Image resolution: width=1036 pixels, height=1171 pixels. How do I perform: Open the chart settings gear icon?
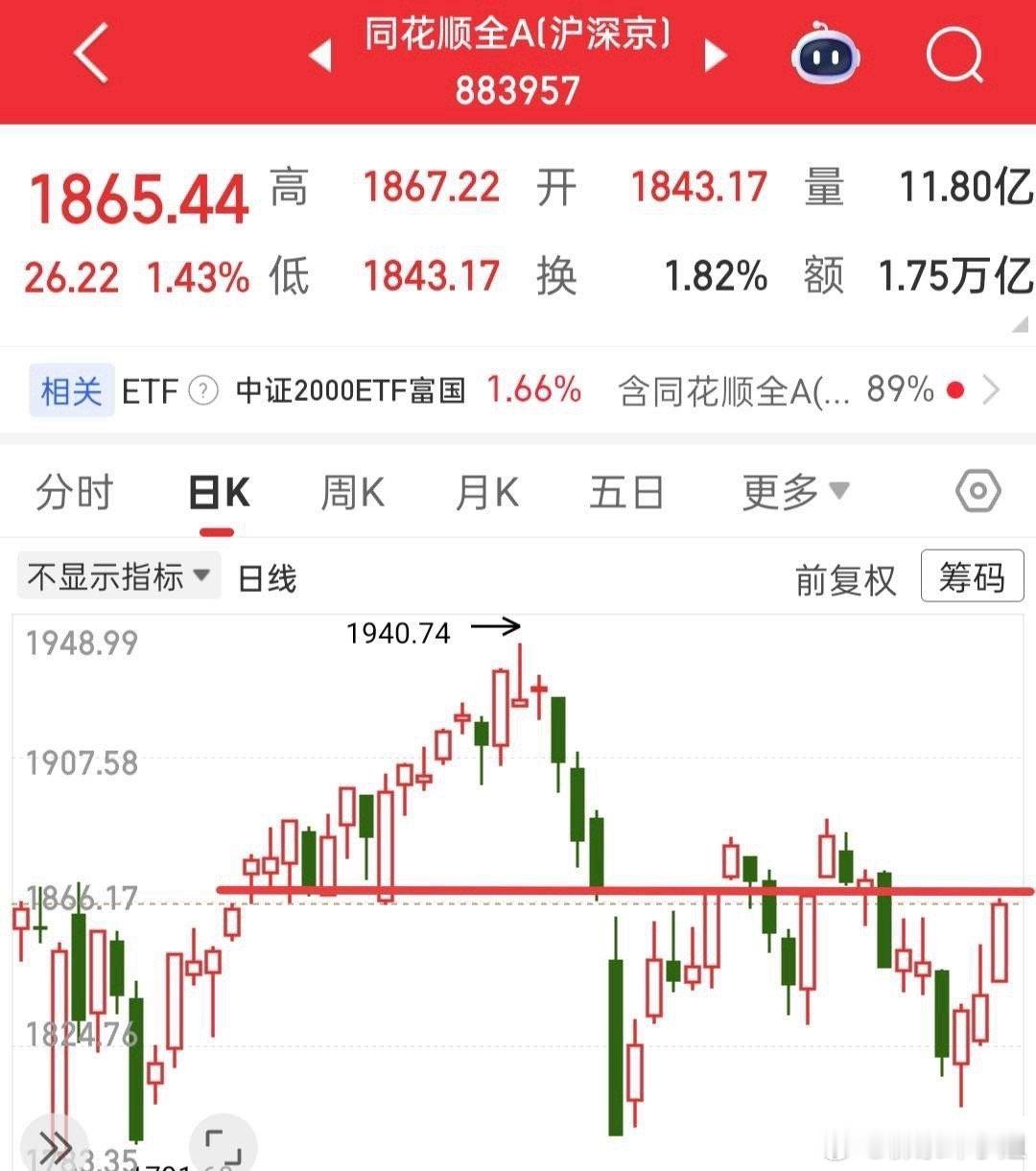coord(978,491)
